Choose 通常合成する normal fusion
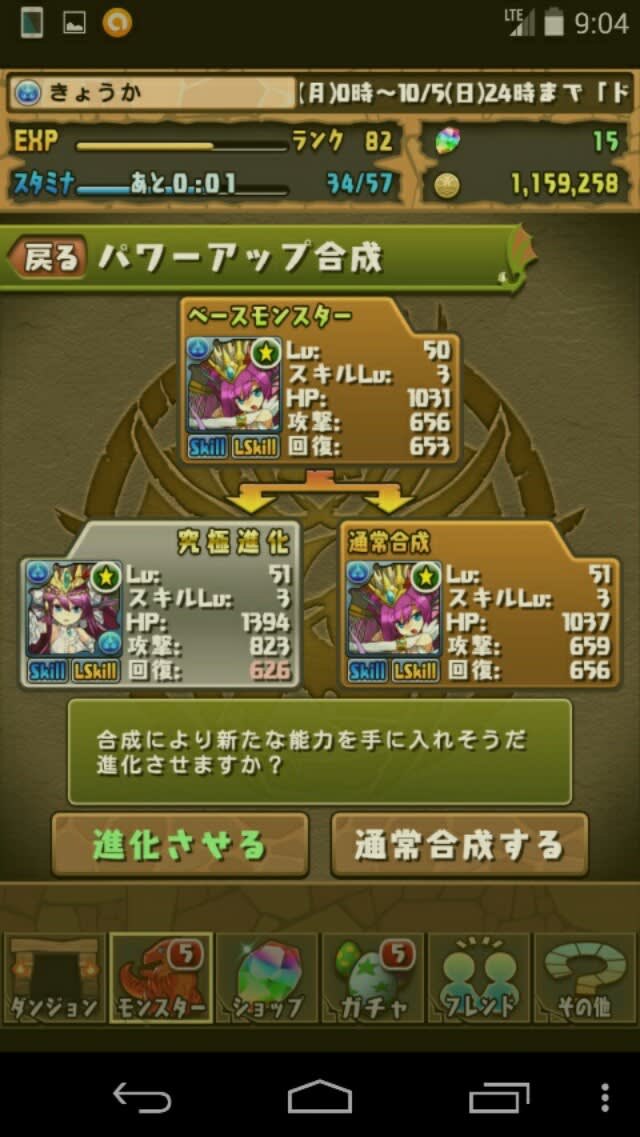The height and width of the screenshot is (1137, 640). [x=459, y=845]
